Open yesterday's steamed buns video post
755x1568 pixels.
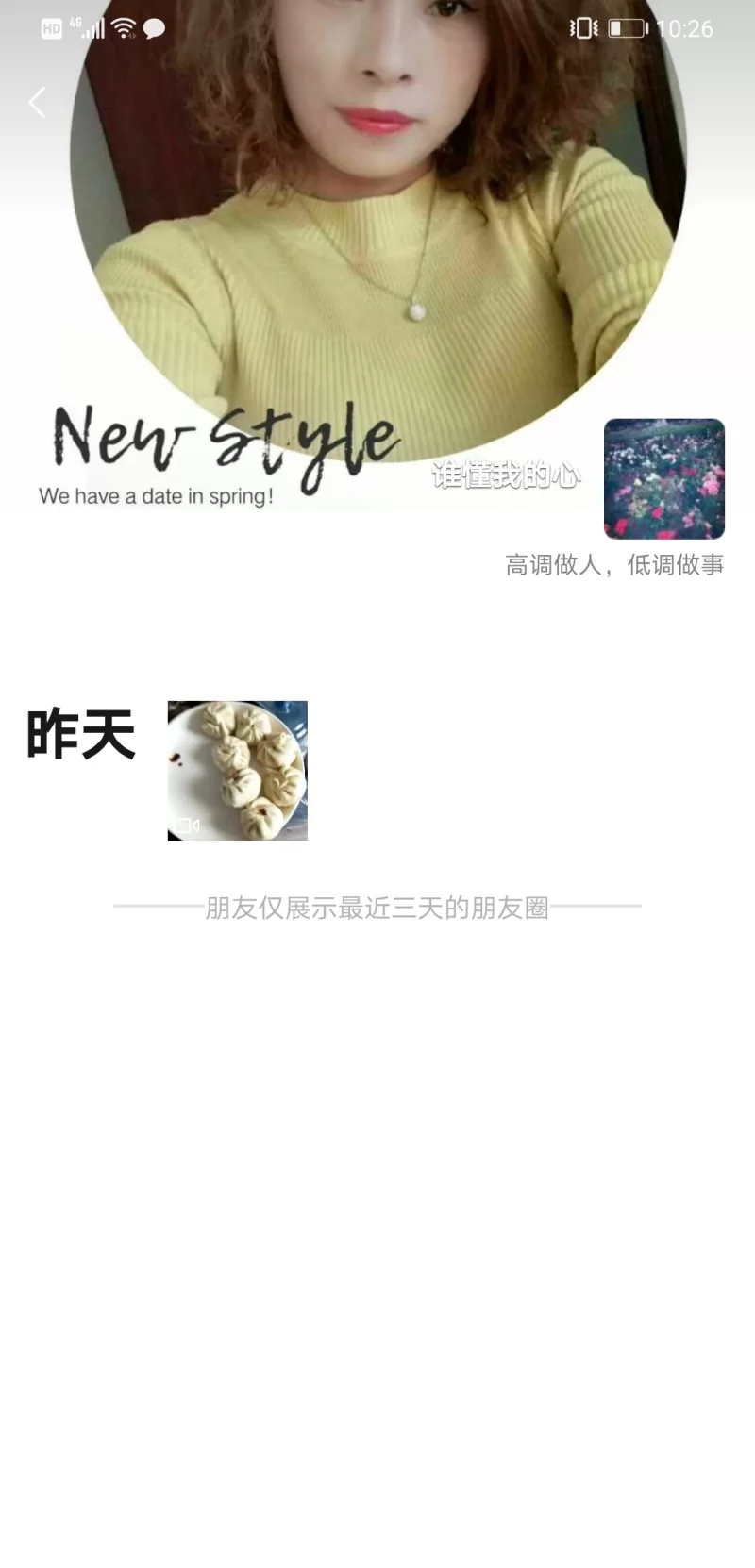coord(237,770)
